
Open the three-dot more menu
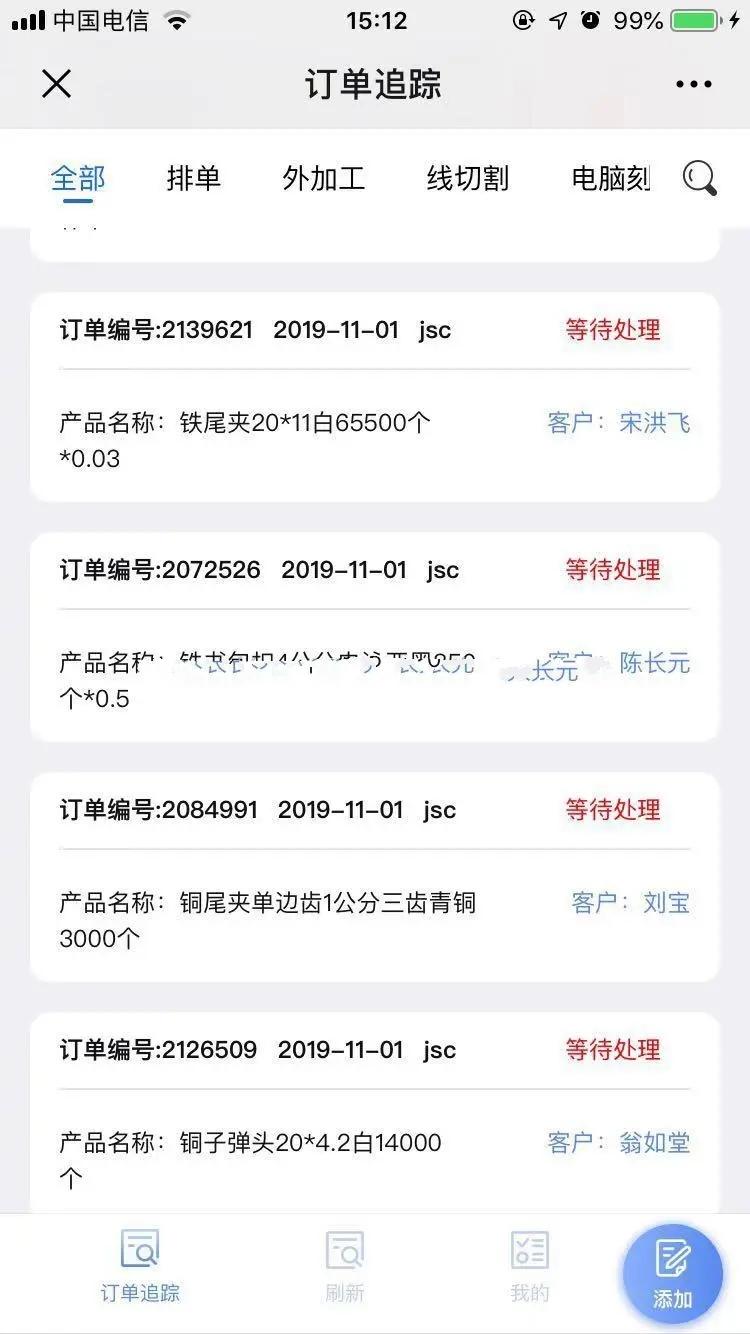[693, 84]
